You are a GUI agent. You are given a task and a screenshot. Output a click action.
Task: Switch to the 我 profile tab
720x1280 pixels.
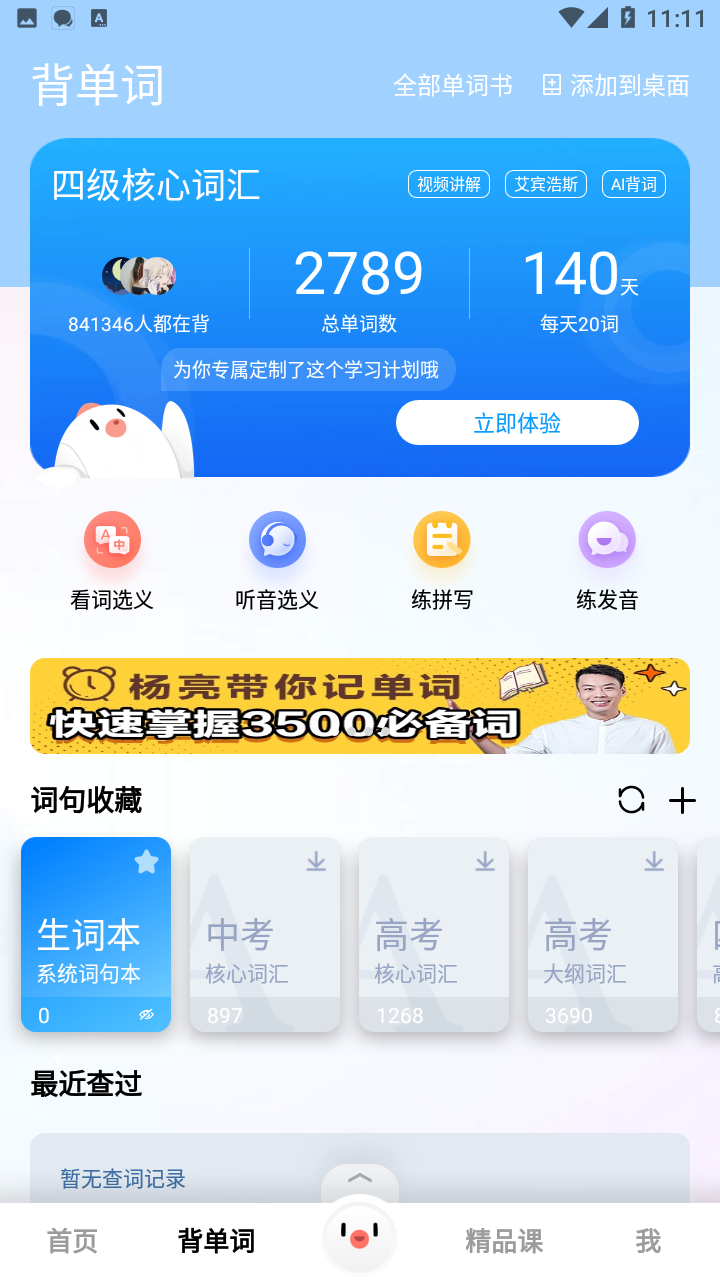(x=648, y=1241)
